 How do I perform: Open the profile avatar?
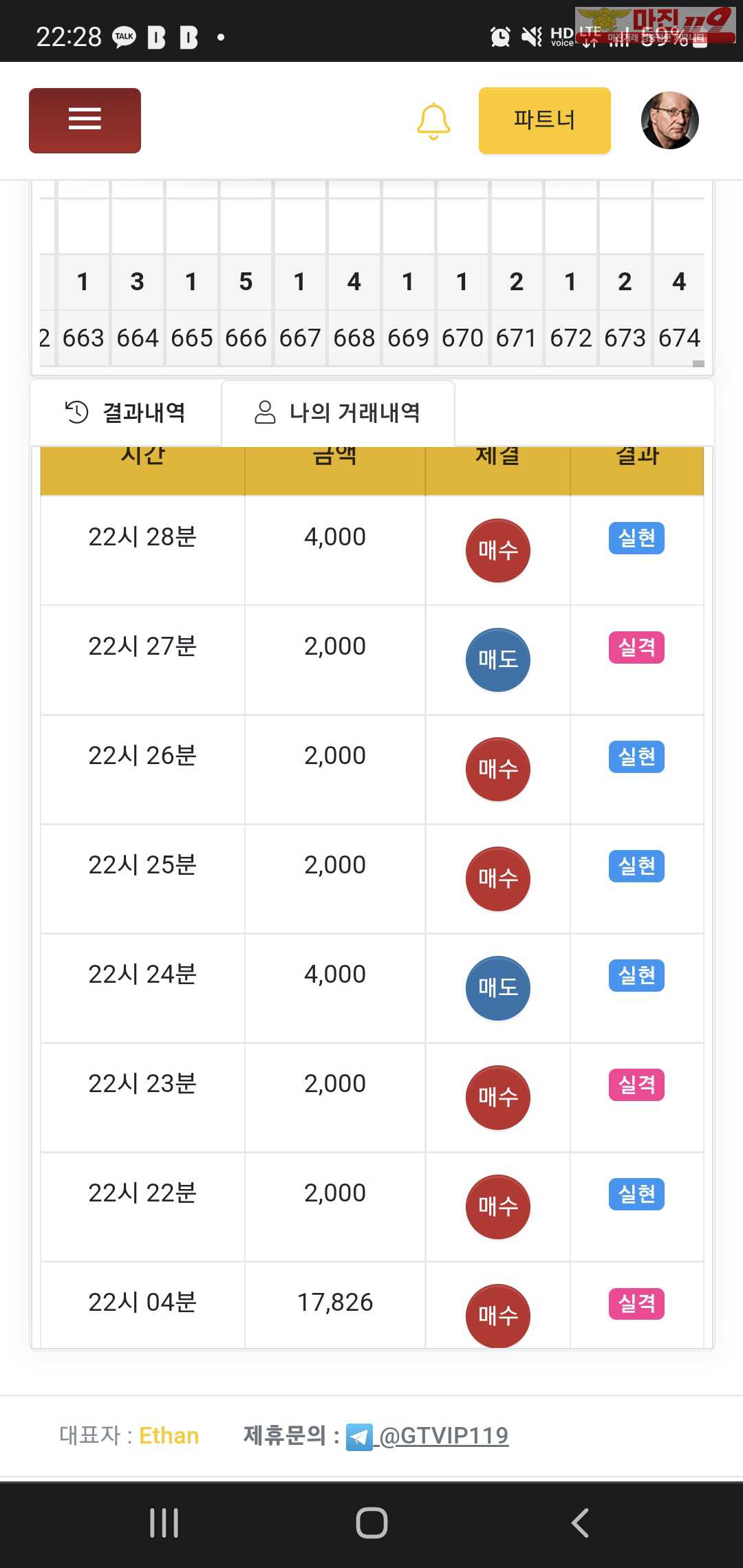click(x=669, y=120)
